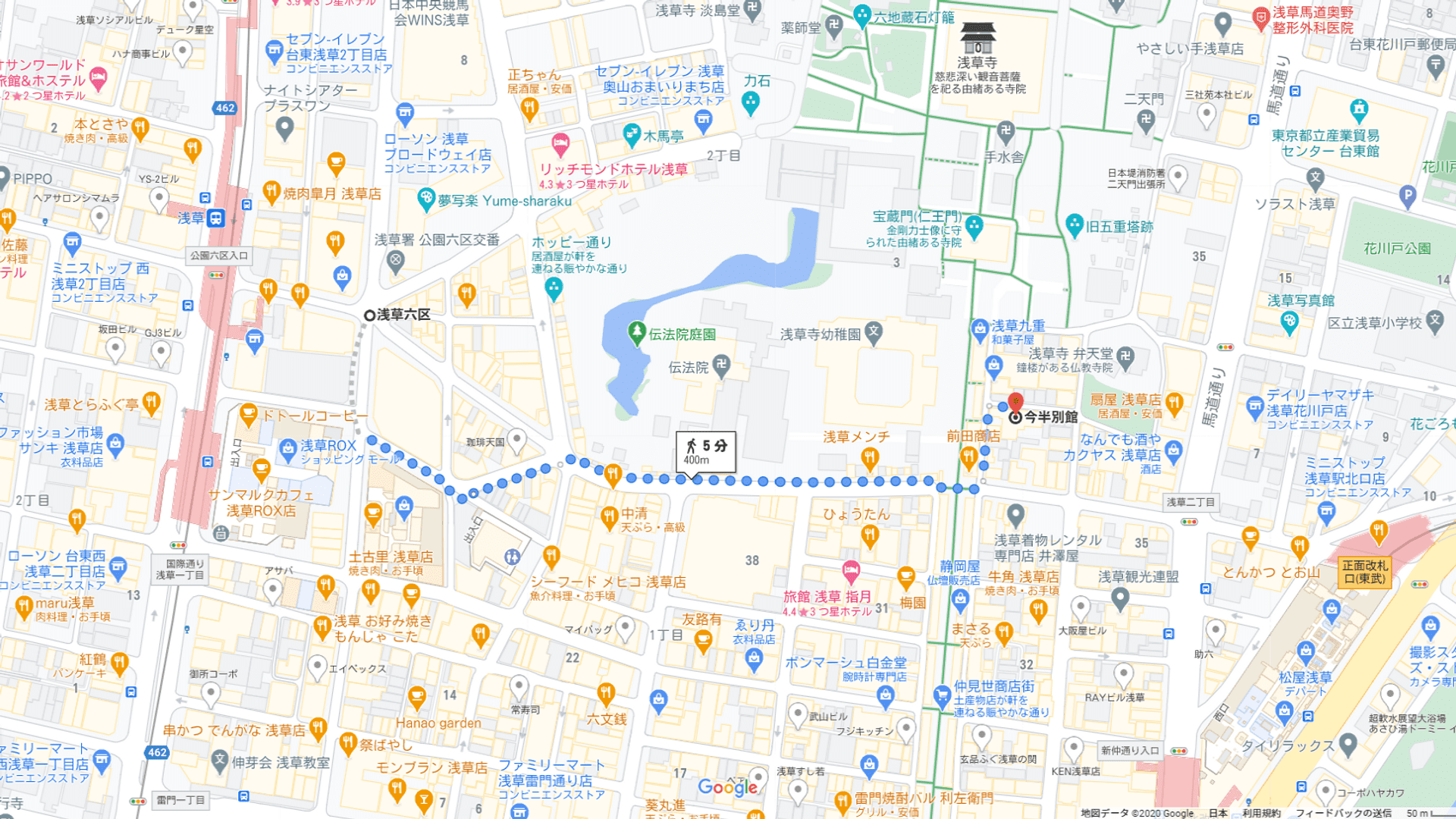Select the 旧五重塔跡 marker
The width and height of the screenshot is (1456, 819).
coord(1074,225)
